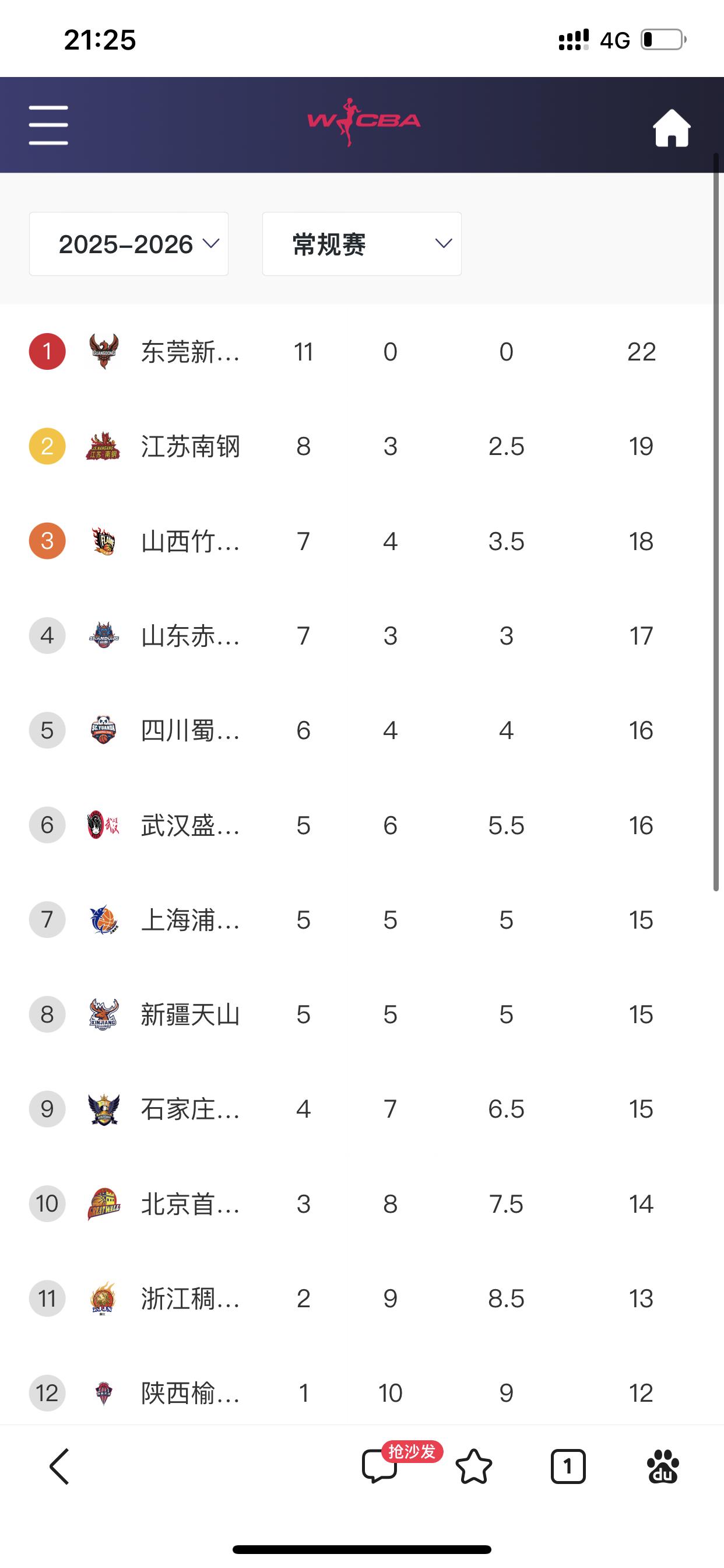Click the WCBA logo at top center
This screenshot has width=724, height=1568.
pos(361,121)
